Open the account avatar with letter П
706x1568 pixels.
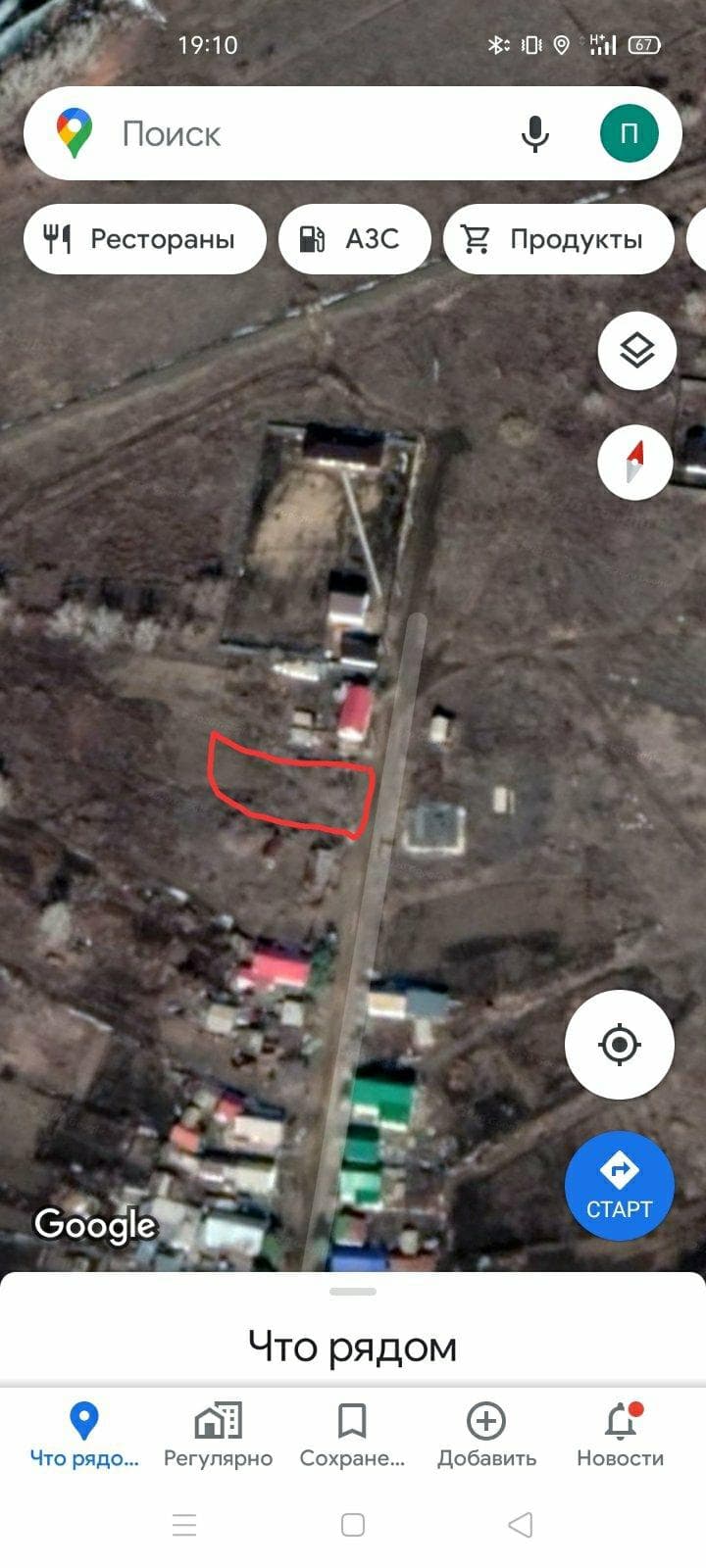629,133
